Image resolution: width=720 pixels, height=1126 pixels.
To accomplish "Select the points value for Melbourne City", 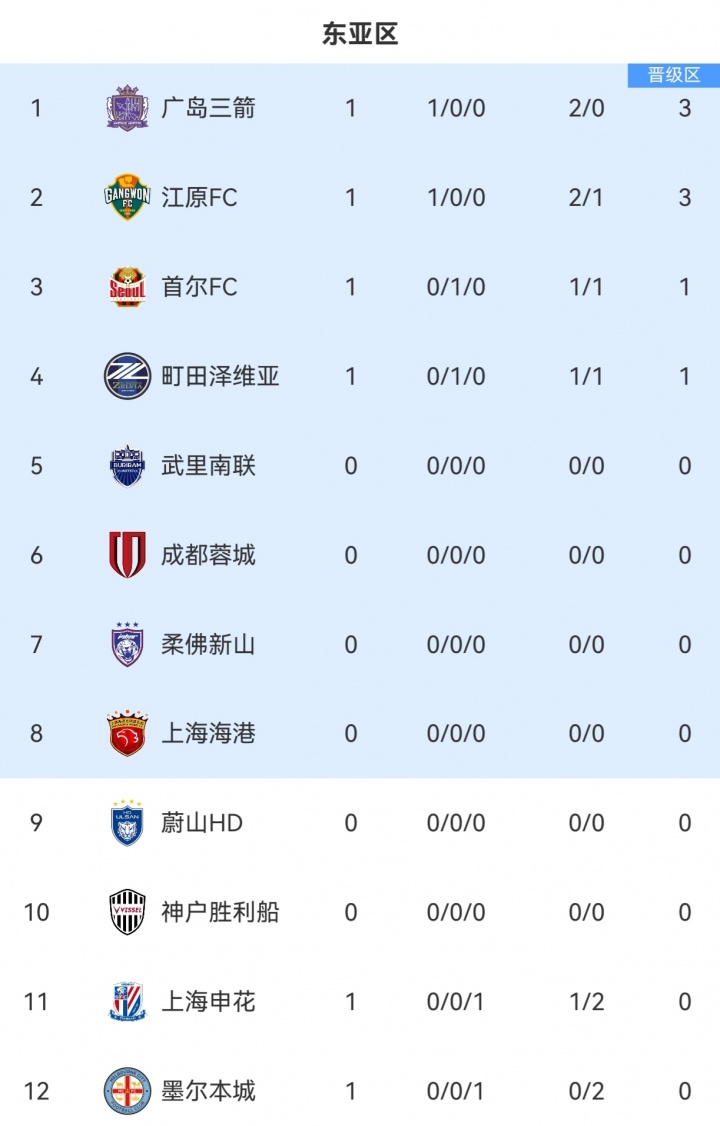I will [x=685, y=1091].
